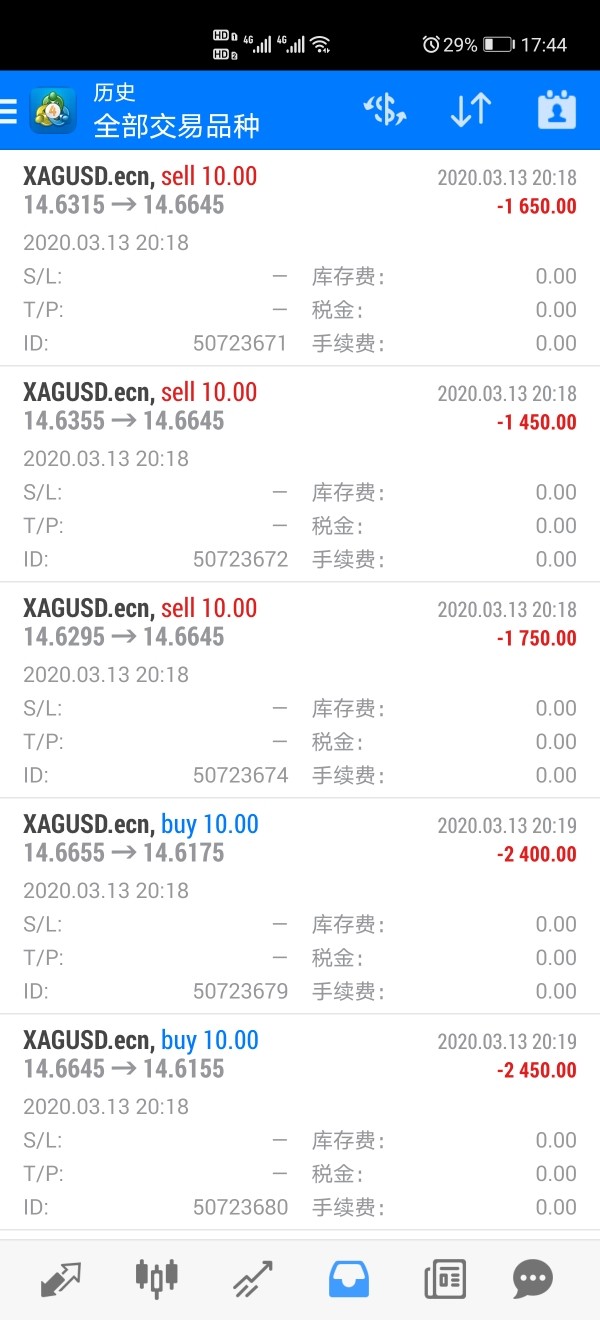Switch to the Chart candlestick tab
Screen dimensions: 600x1320
(x=156, y=1277)
